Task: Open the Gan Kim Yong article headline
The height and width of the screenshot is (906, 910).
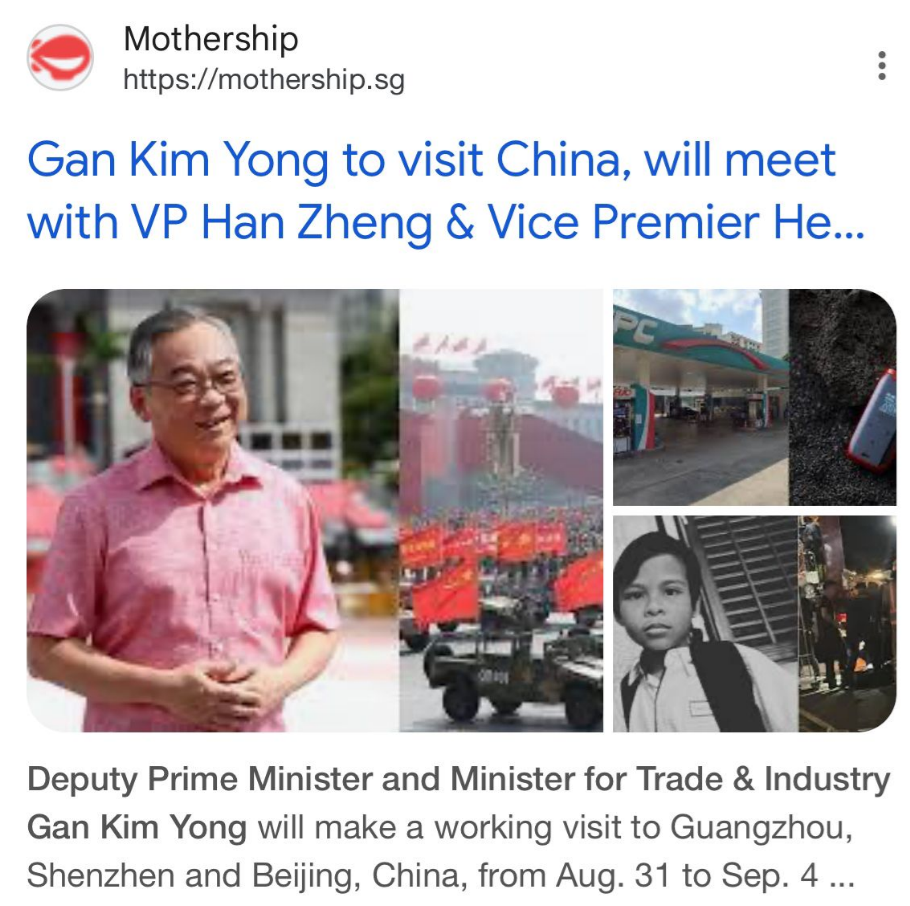Action: click(430, 193)
